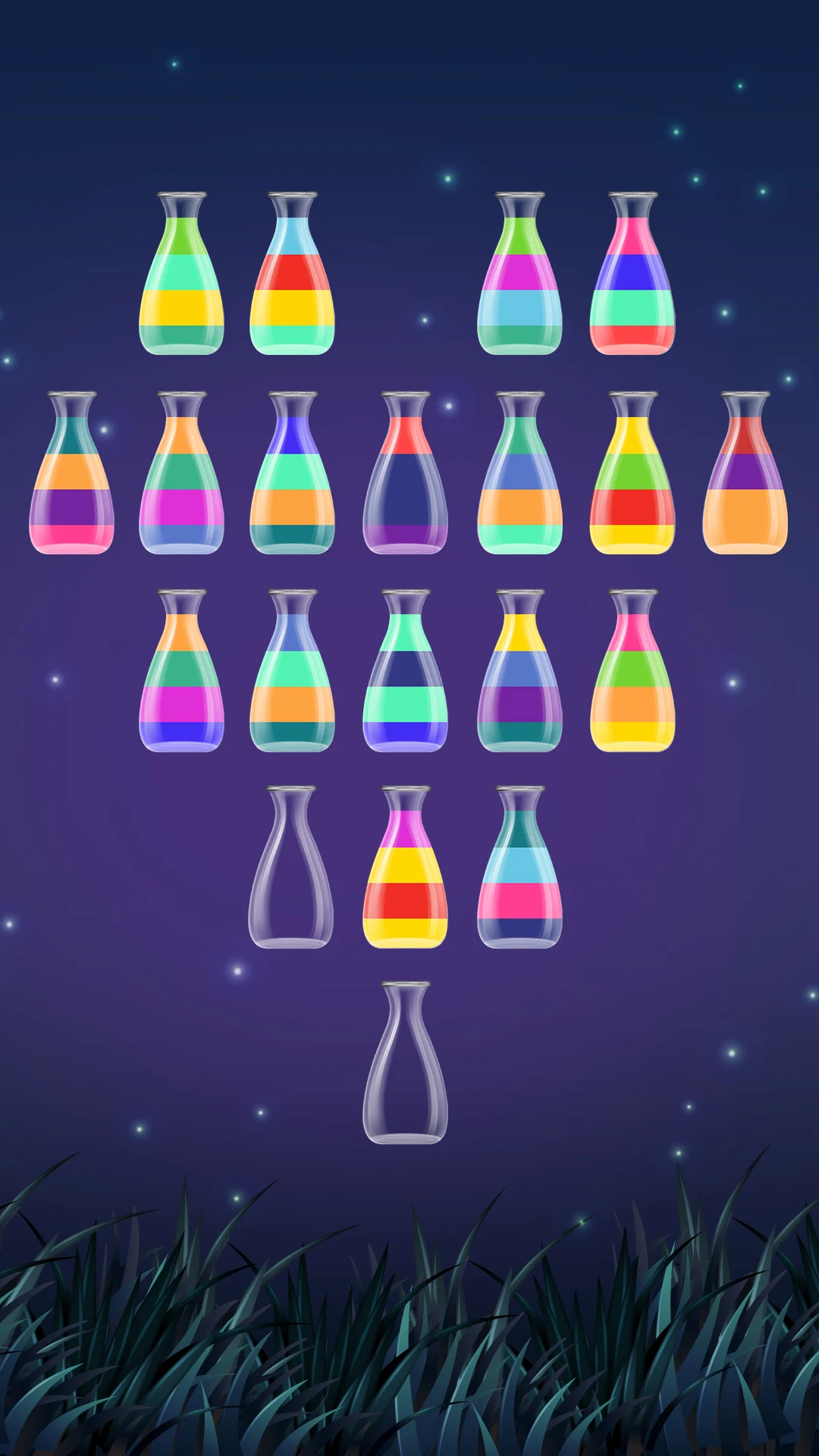The height and width of the screenshot is (1456, 819).
Task: Tap the bottle with teal, light blue, pink, navy
Action: (x=519, y=868)
